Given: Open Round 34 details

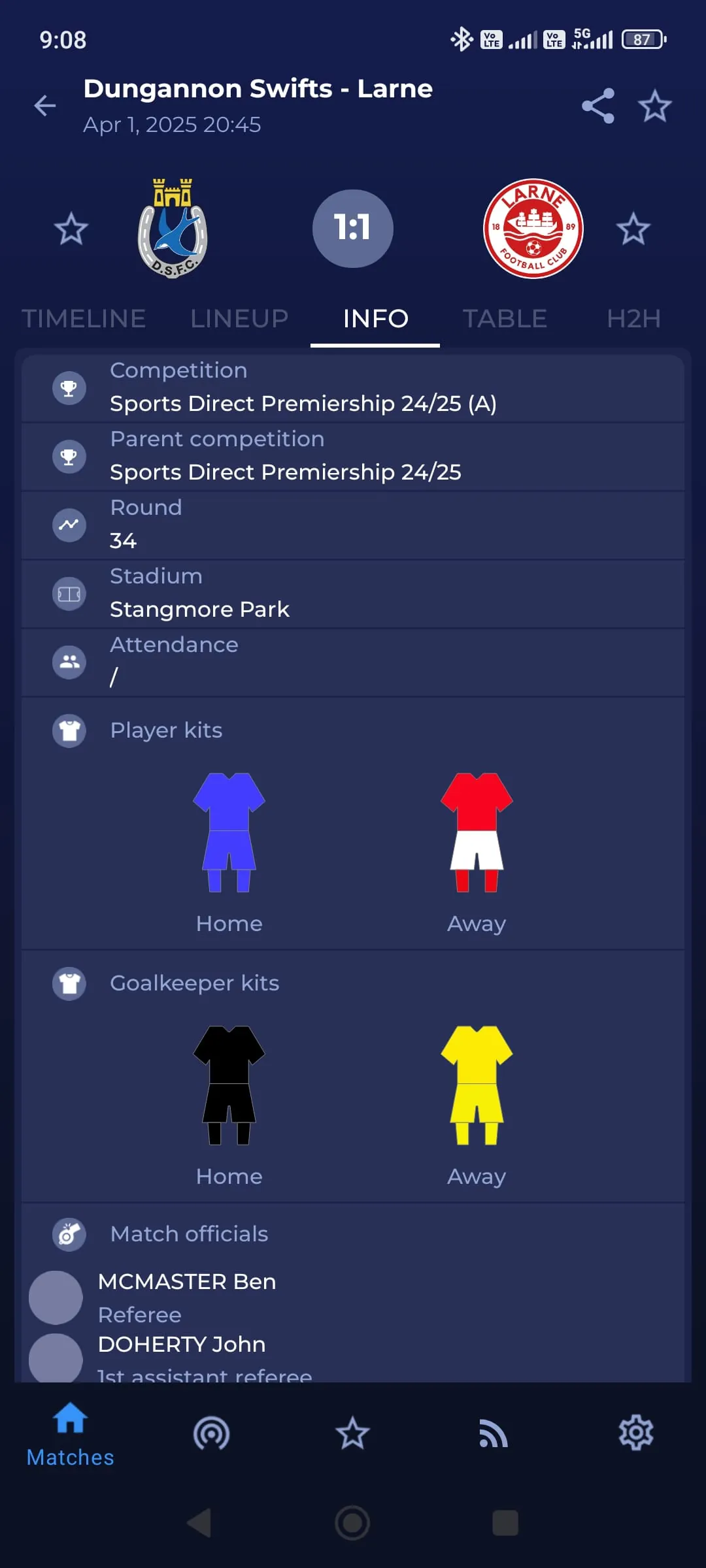Looking at the screenshot, I should tap(353, 524).
